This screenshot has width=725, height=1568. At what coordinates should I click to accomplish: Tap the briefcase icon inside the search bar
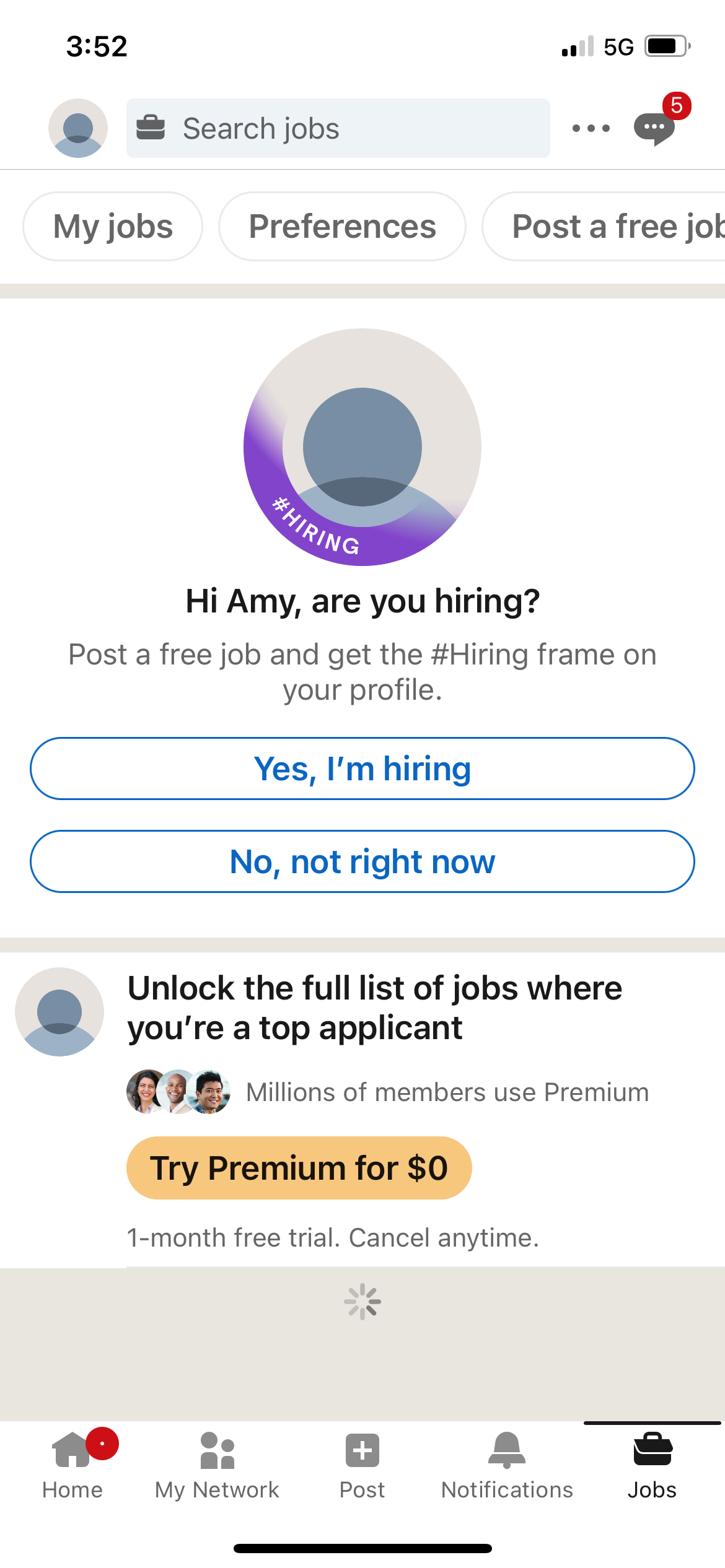151,128
